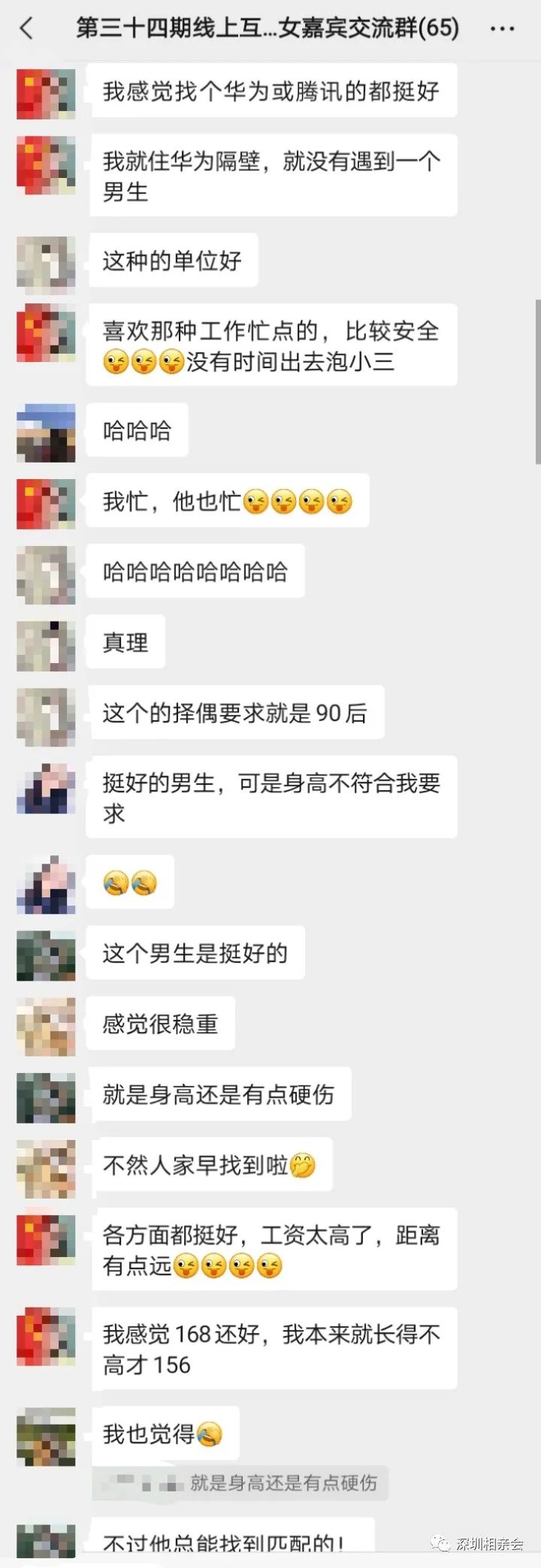View profile of sender of 感觉很稳重

point(46,1026)
